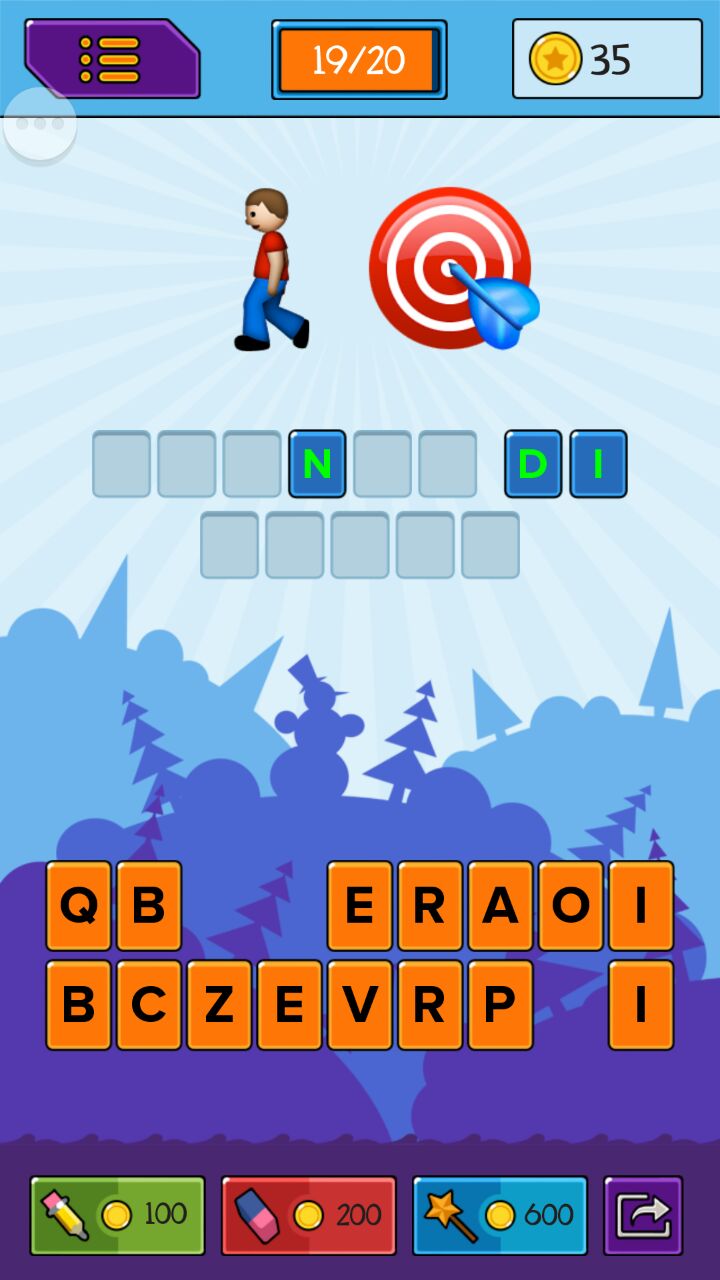This screenshot has height=1280, width=720.
Task: Select the letter C tile
Action: click(x=149, y=1005)
